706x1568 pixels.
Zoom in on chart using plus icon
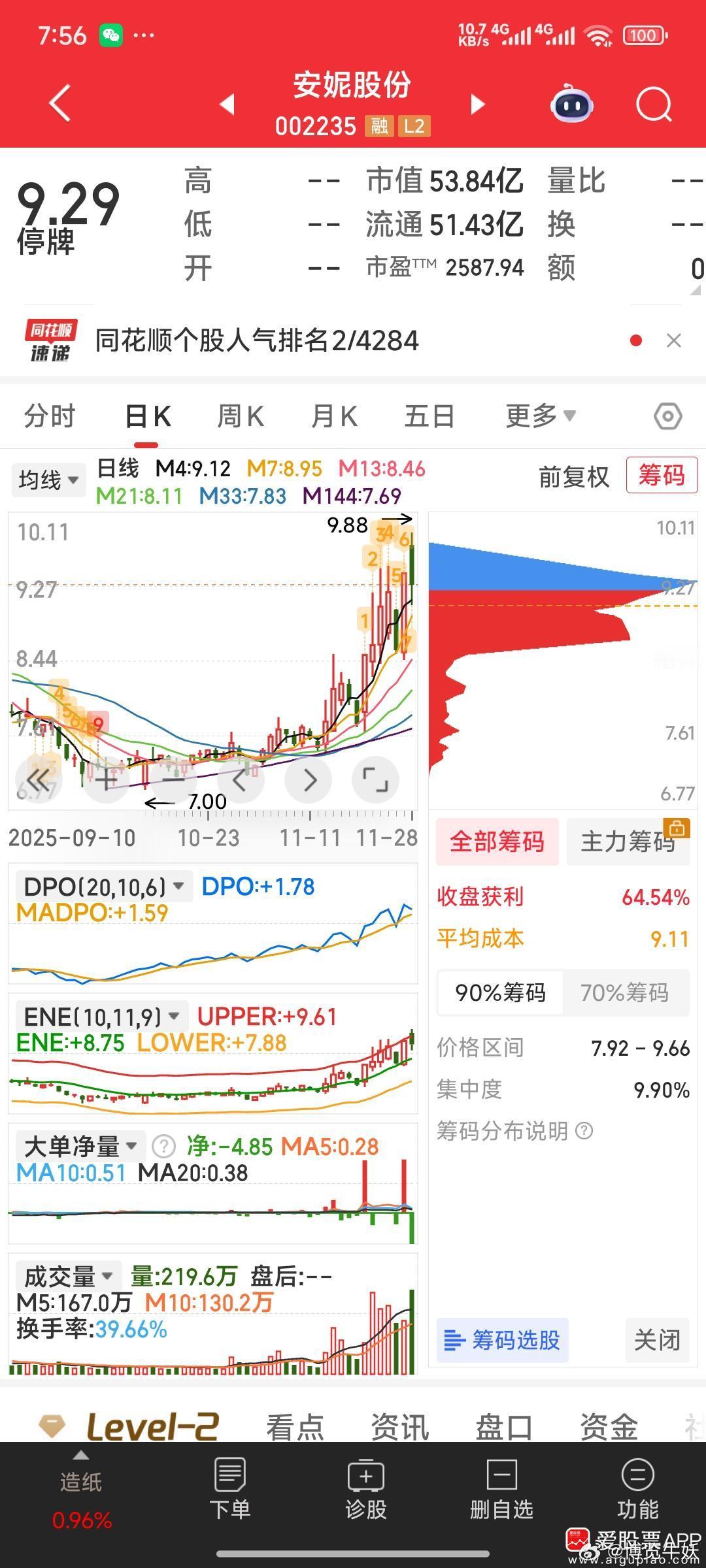106,780
